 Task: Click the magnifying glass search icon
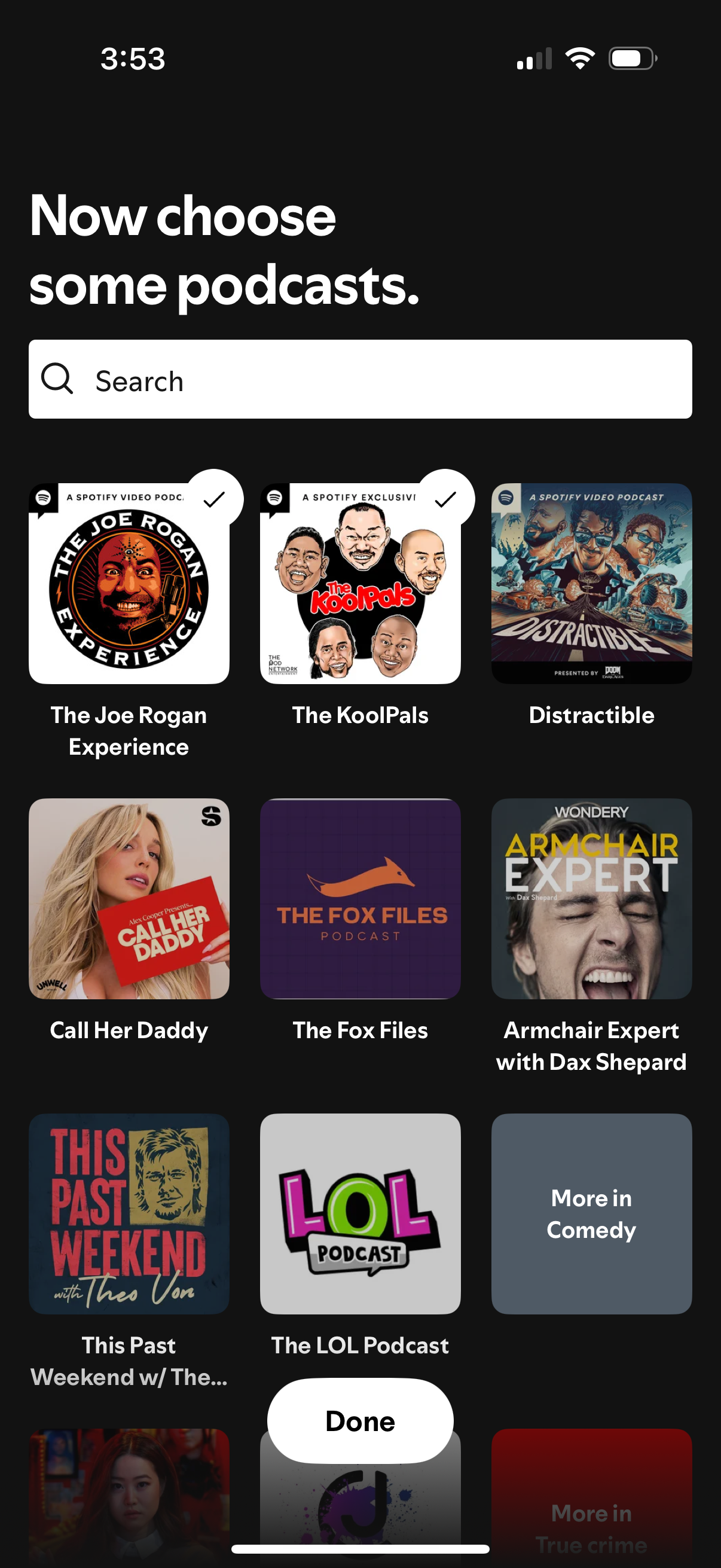[x=58, y=379]
